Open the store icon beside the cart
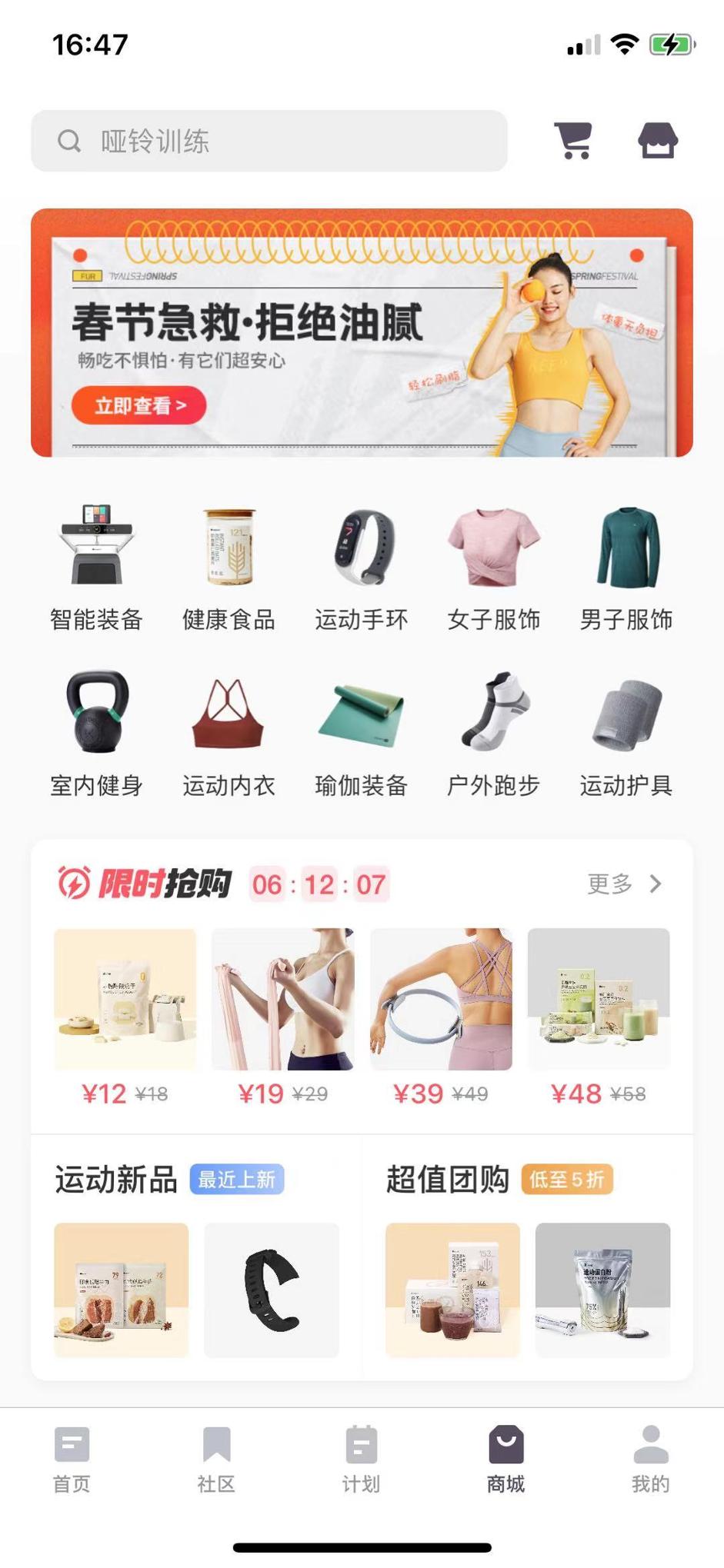724x1568 pixels. click(657, 141)
